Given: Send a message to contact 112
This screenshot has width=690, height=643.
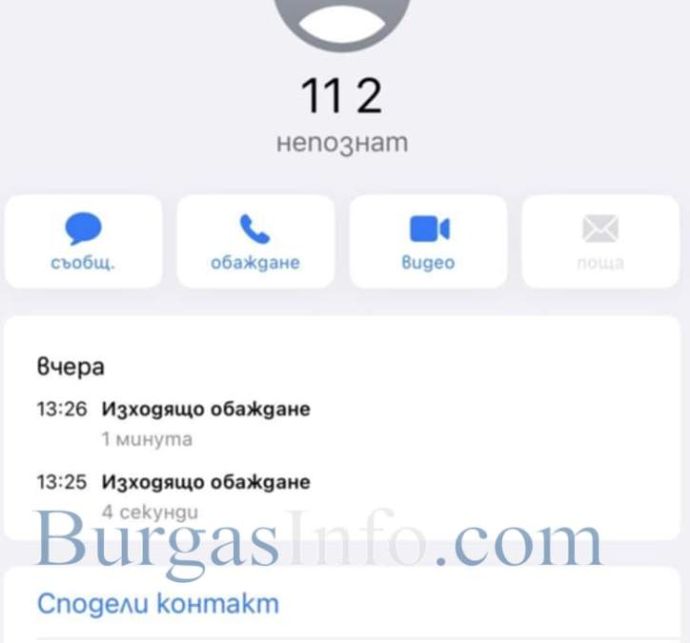Looking at the screenshot, I should point(83,242).
